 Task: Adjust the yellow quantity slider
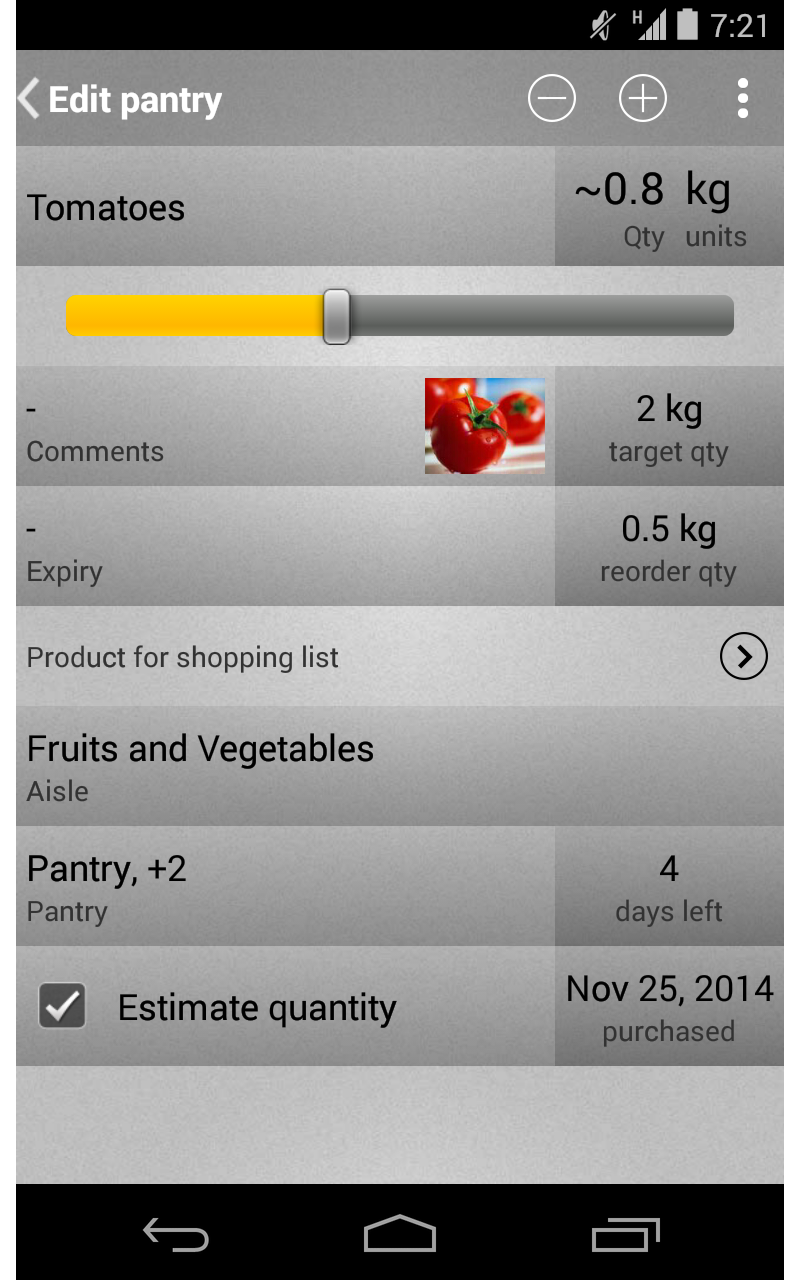tap(336, 315)
